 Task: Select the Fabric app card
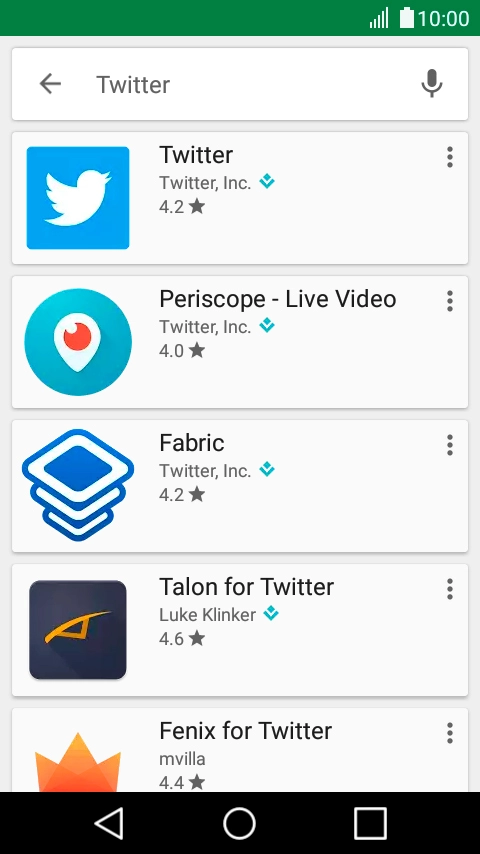(x=240, y=486)
